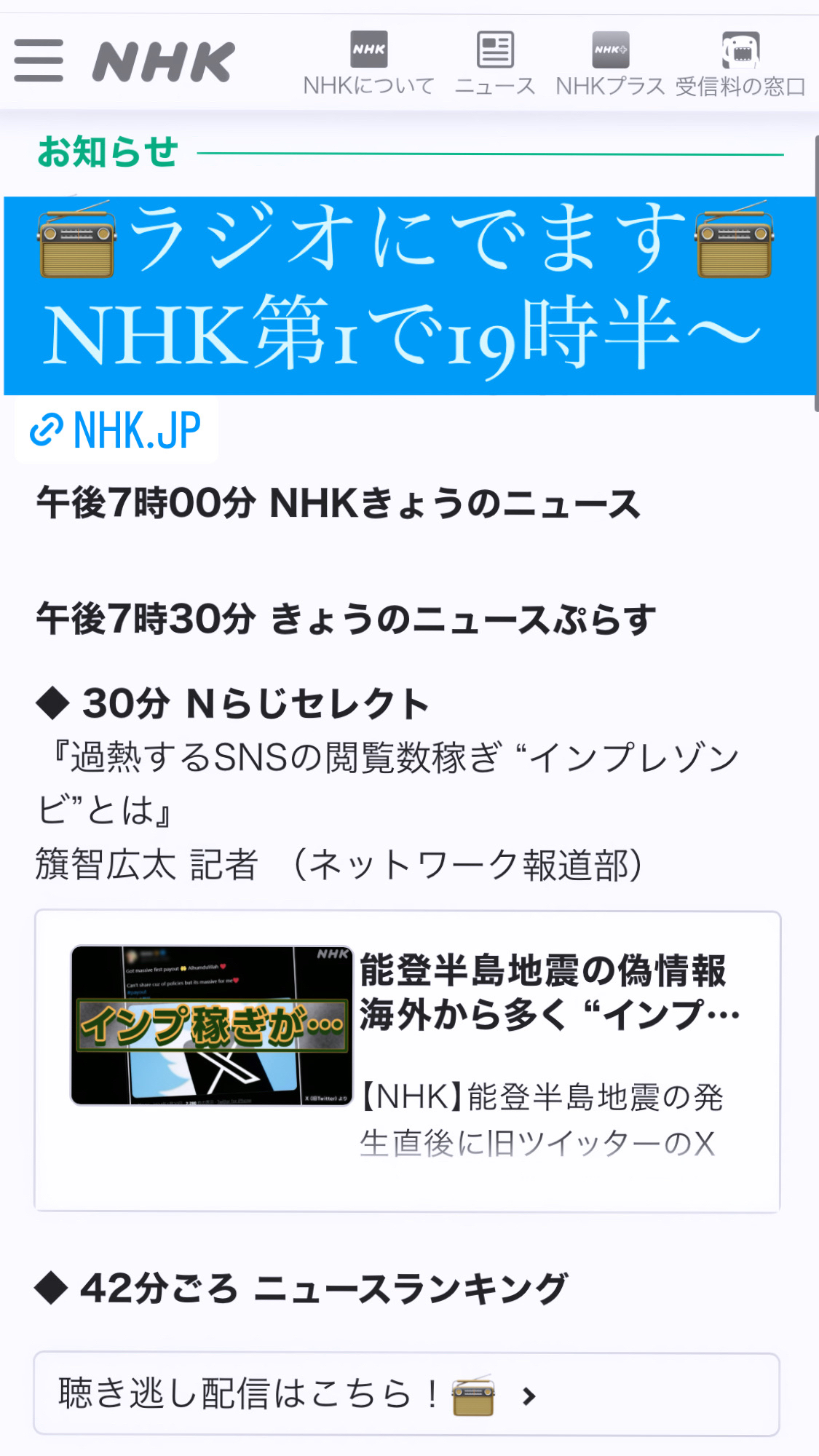Screen dimensions: 819x1456
Task: Open 受信料の窓口
Action: [x=740, y=64]
